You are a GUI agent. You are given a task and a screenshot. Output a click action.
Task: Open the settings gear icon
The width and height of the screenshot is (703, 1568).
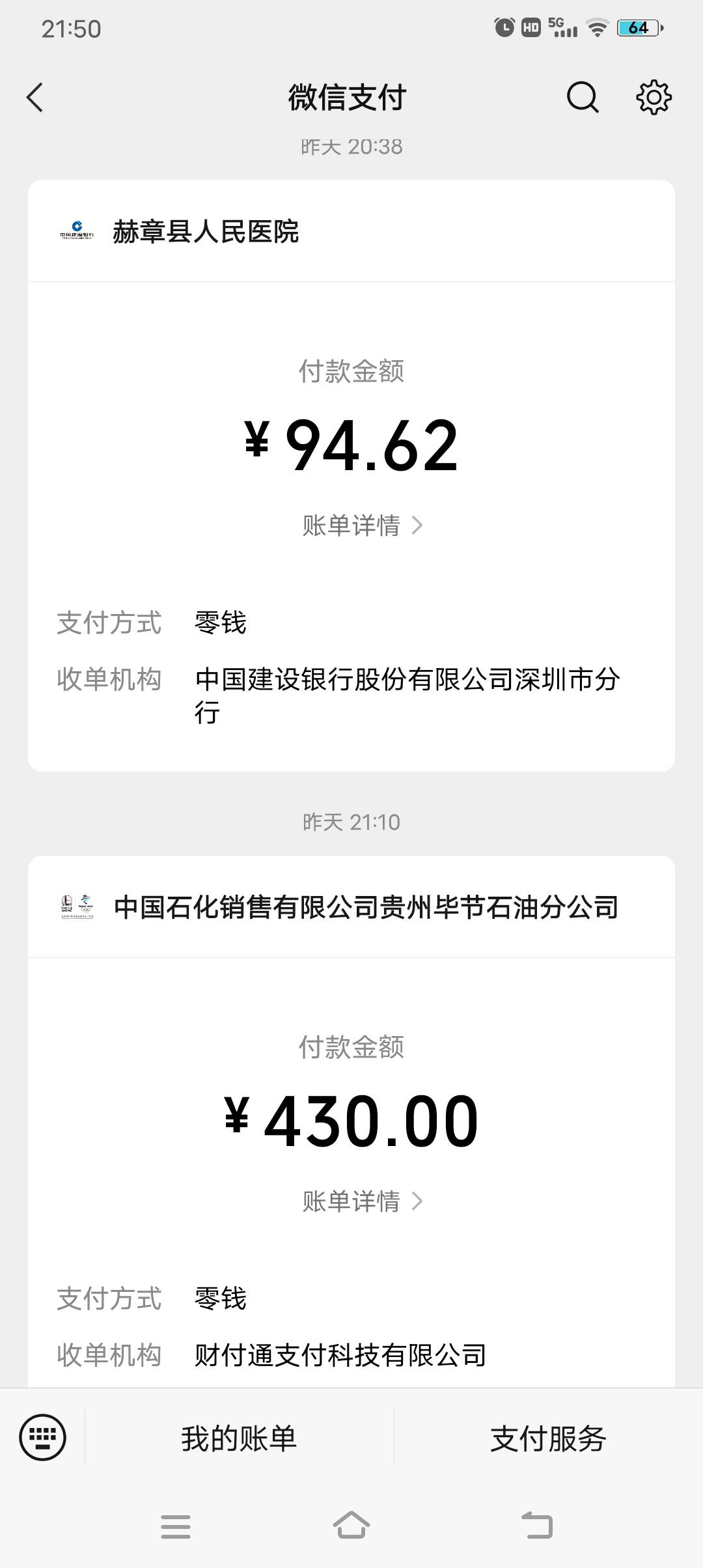pos(654,98)
